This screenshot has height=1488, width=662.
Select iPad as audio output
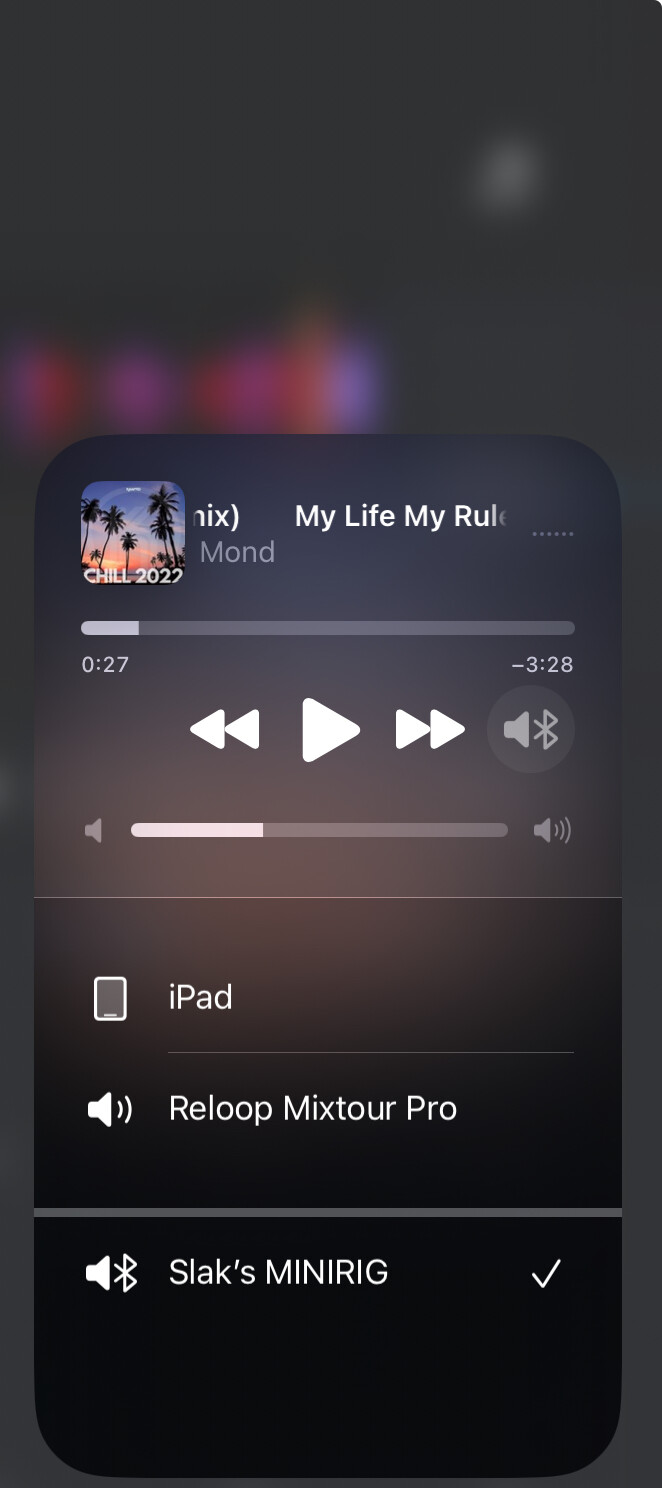[328, 998]
